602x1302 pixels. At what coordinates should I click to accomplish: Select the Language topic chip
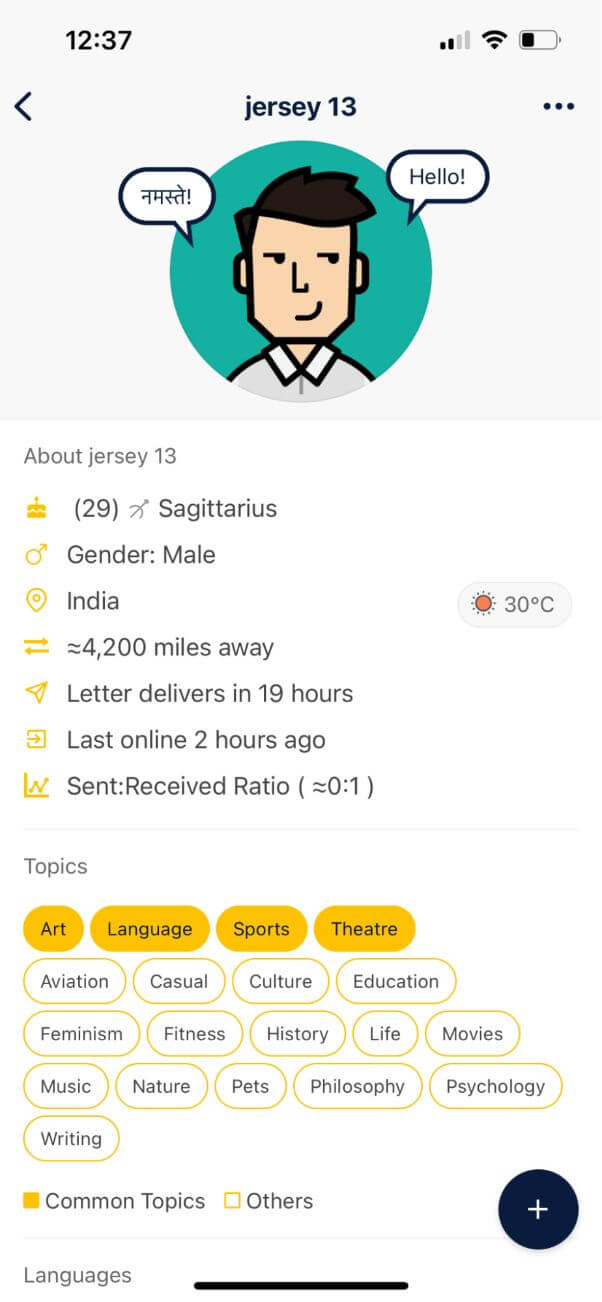click(149, 929)
